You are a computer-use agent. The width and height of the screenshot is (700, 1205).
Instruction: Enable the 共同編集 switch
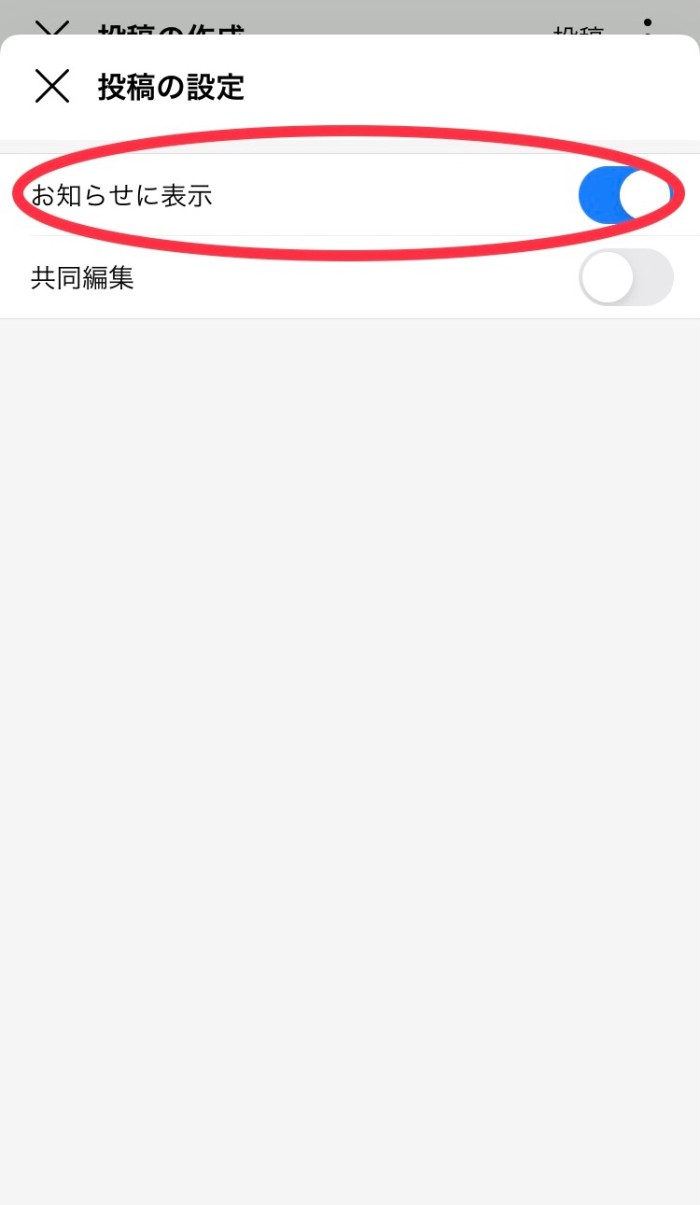tap(626, 277)
